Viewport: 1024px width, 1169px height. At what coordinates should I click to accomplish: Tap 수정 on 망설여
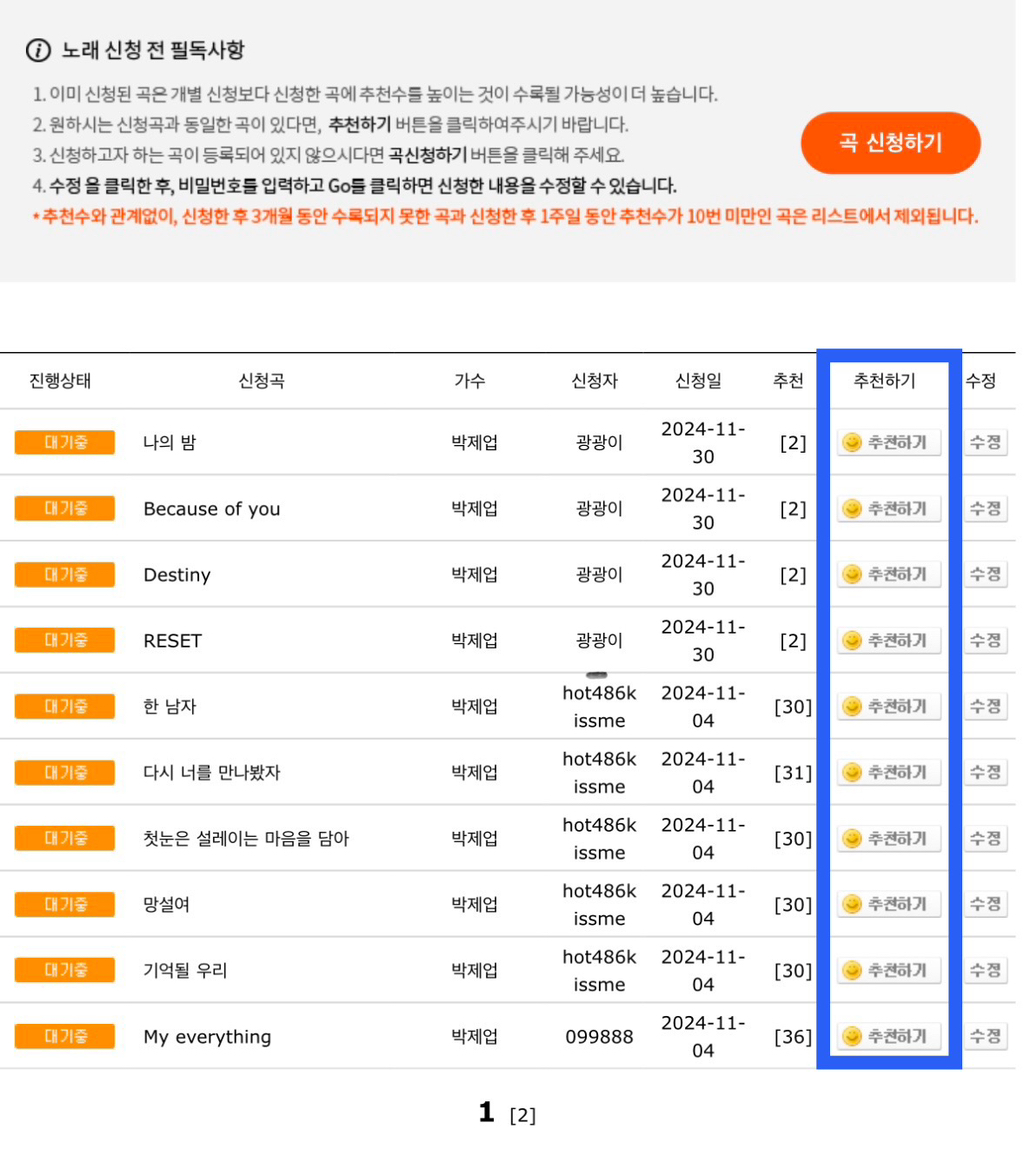tap(985, 904)
